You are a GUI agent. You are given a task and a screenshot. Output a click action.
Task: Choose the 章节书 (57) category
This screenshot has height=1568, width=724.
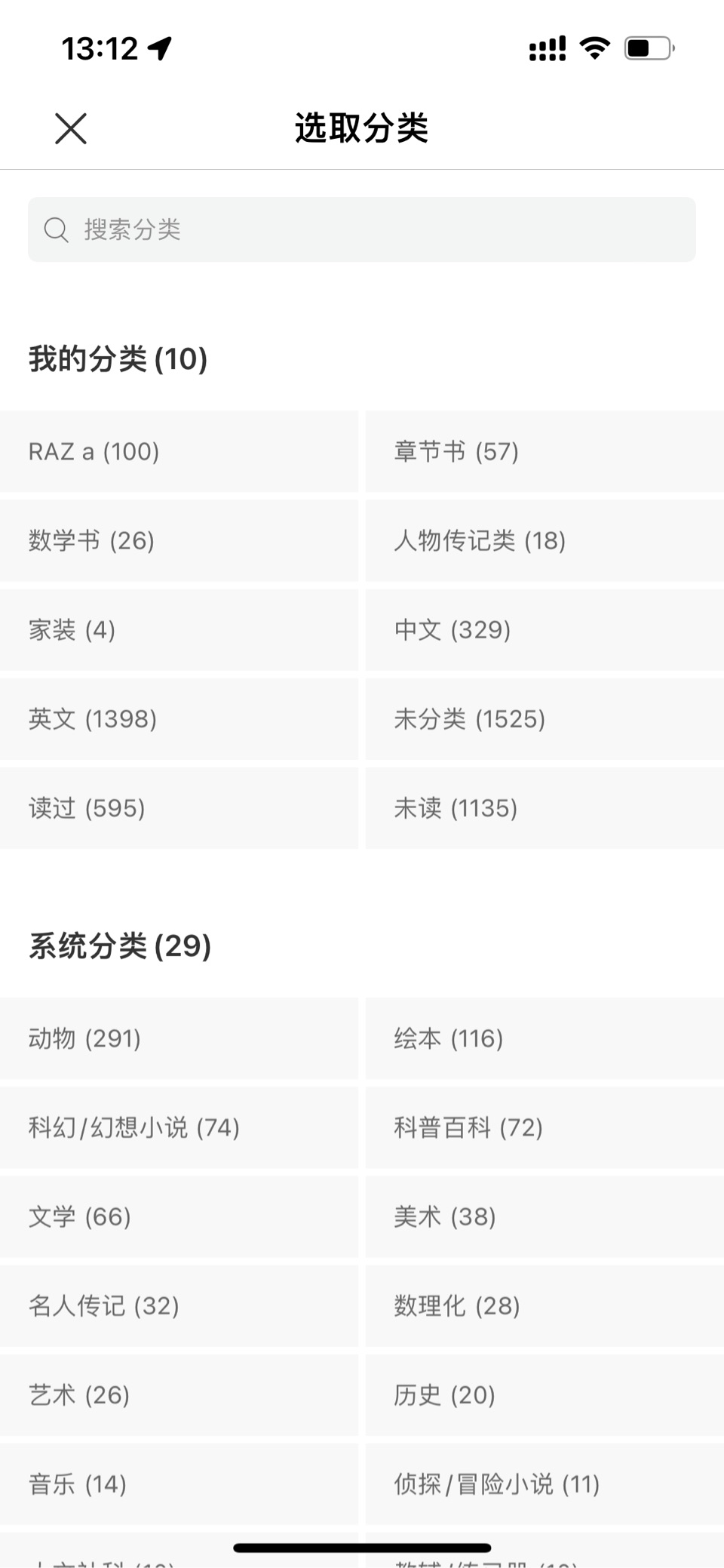click(545, 451)
